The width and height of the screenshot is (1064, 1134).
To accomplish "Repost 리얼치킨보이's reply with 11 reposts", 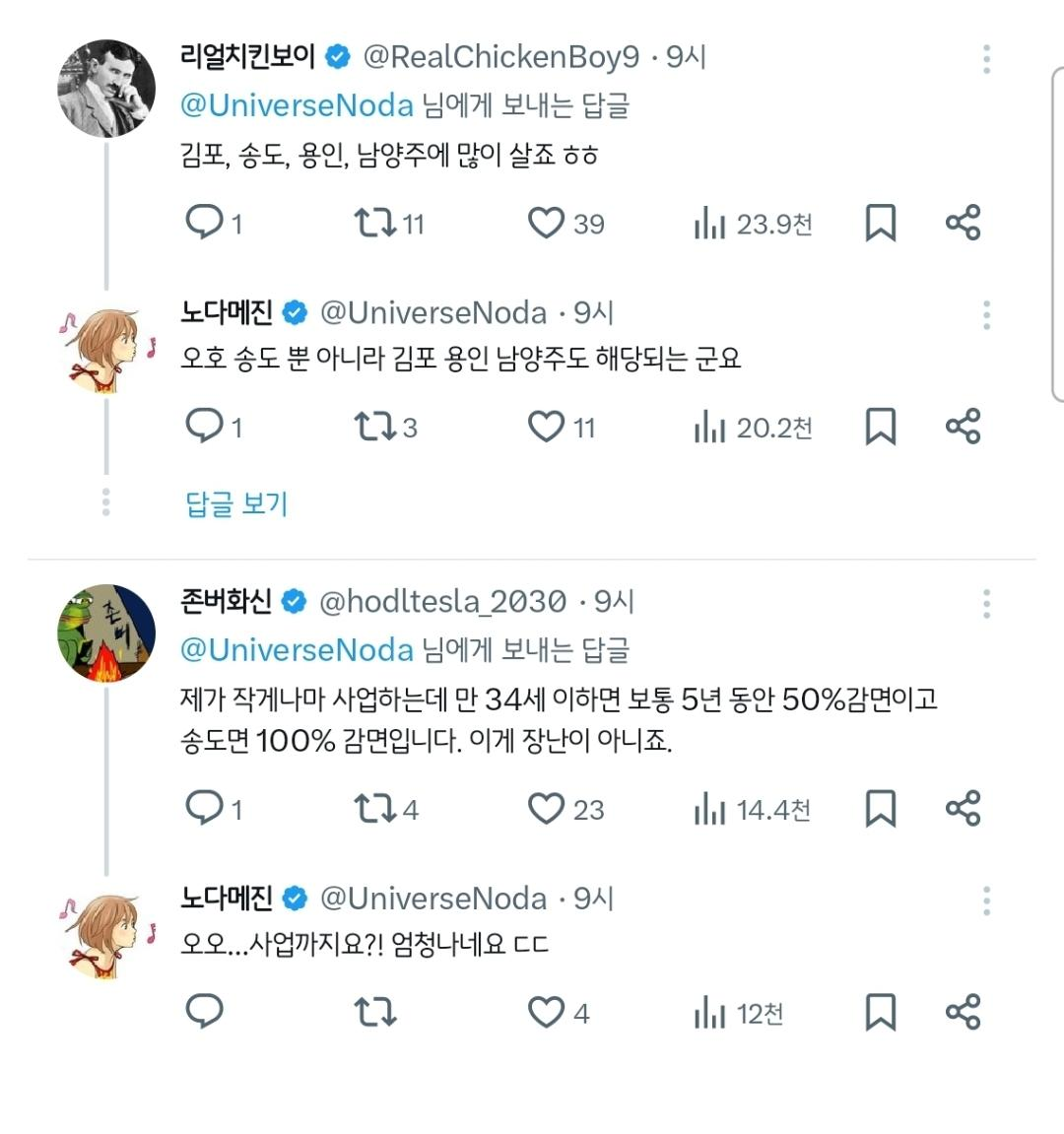I will 374,224.
